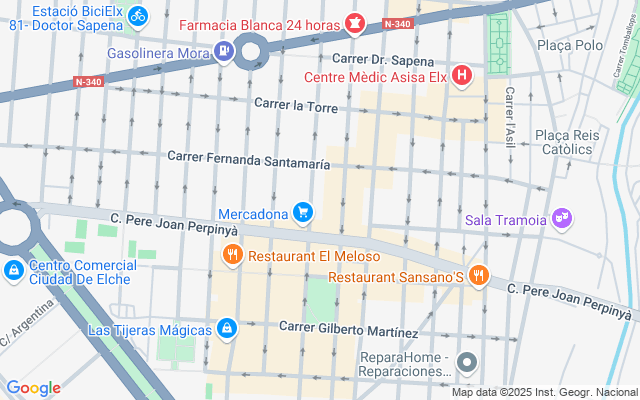This screenshot has height=400, width=640.
Task: Open the Centre Mèdic Asisa Elx hospital pin
Action: tap(462, 76)
